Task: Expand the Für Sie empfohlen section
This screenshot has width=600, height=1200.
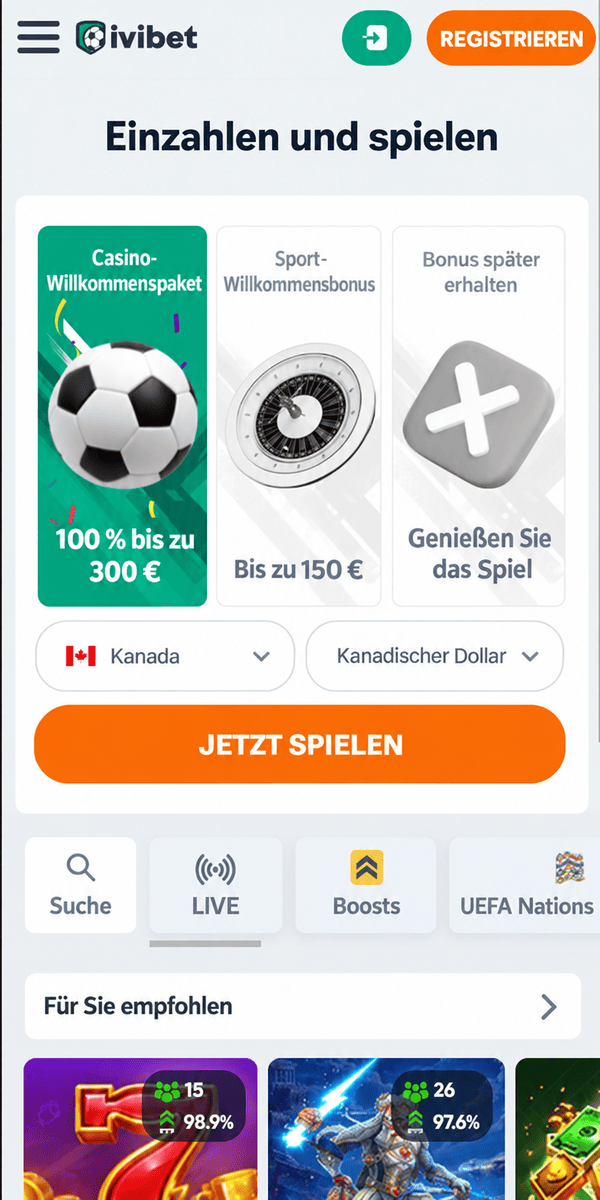Action: click(303, 1006)
